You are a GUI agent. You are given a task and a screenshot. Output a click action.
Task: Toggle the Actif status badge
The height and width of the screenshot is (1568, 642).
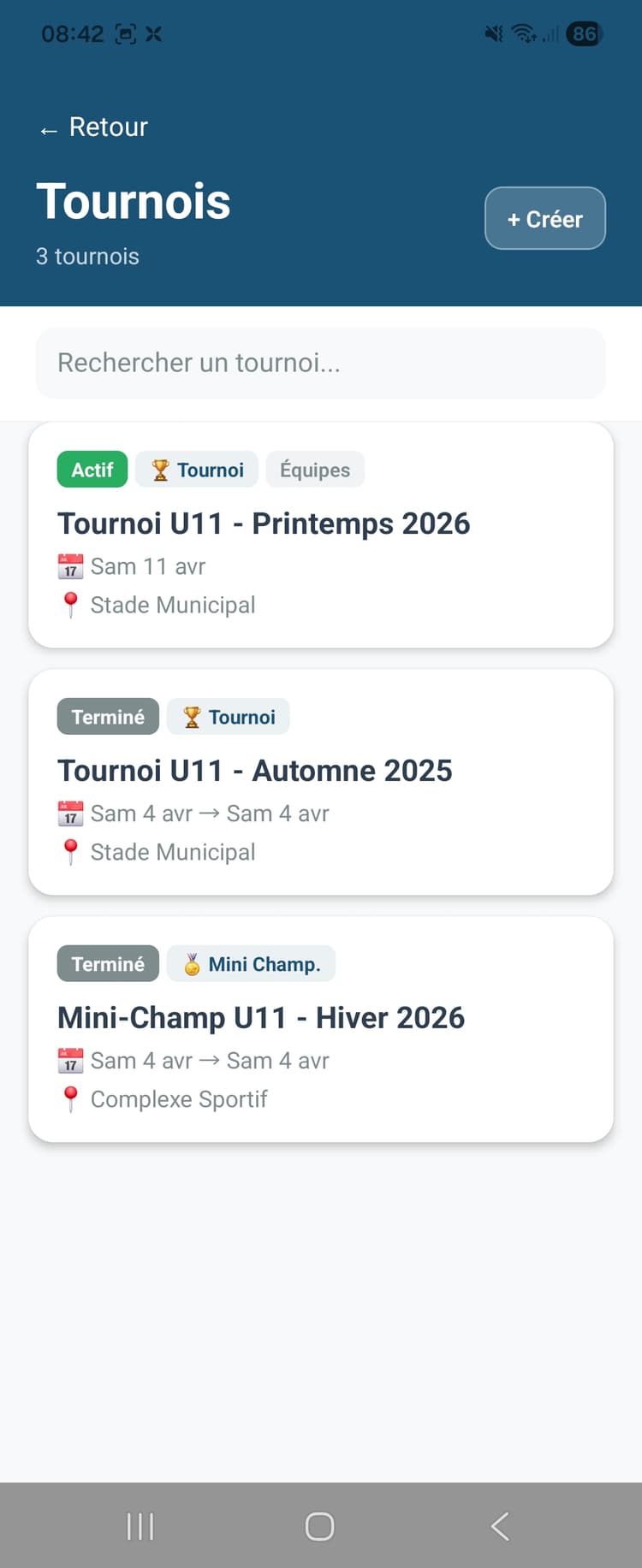[x=92, y=469]
